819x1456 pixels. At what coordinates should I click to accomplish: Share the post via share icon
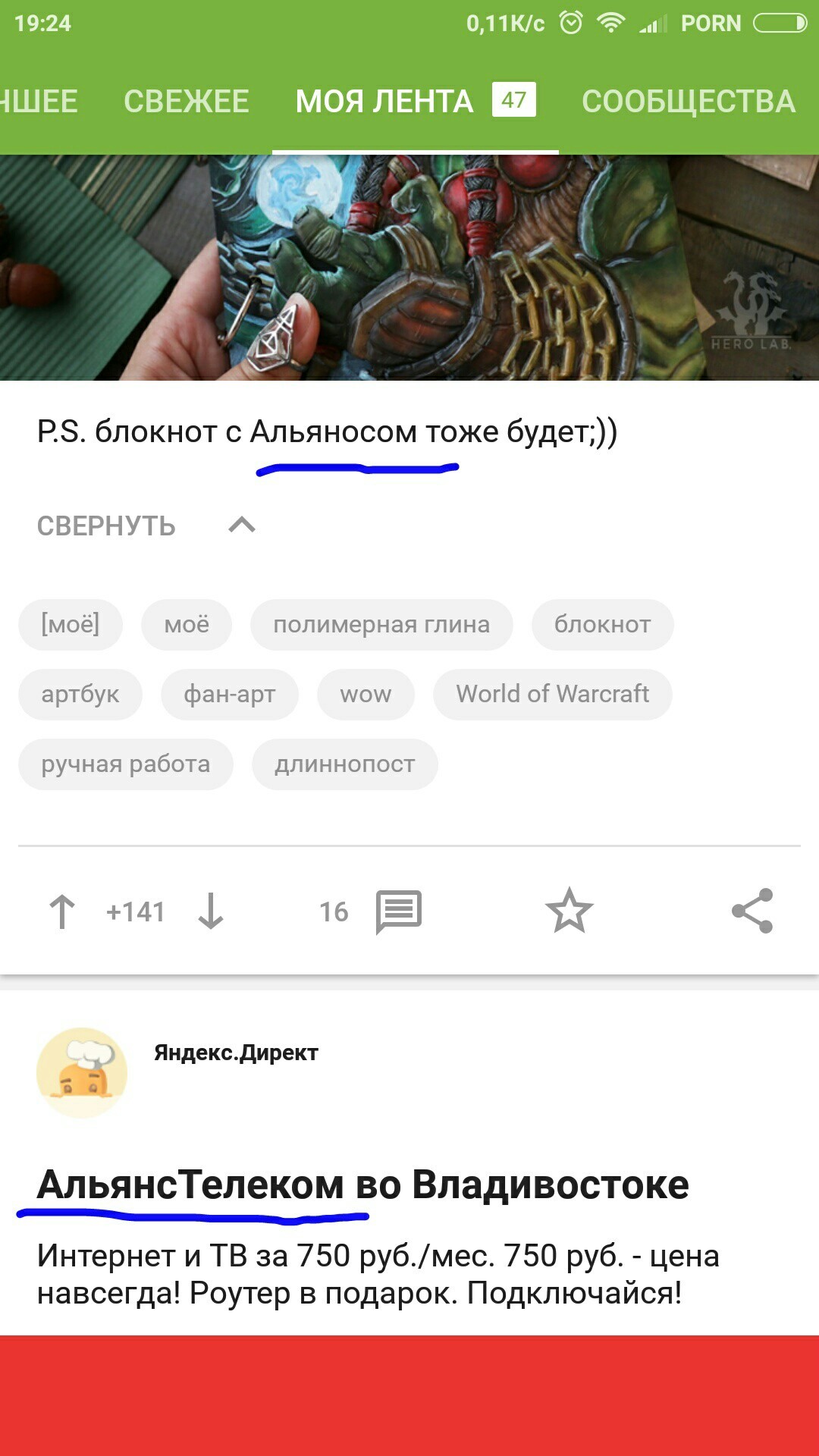752,911
